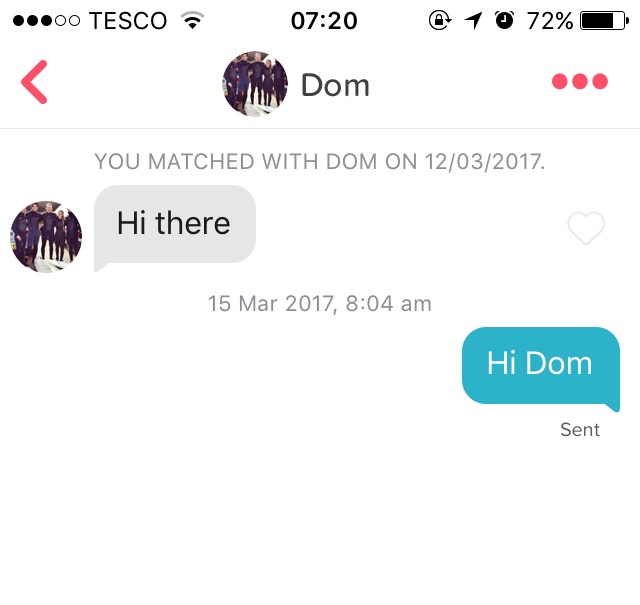This screenshot has width=640, height=605.
Task: Open the three-dot options menu
Action: [x=580, y=82]
